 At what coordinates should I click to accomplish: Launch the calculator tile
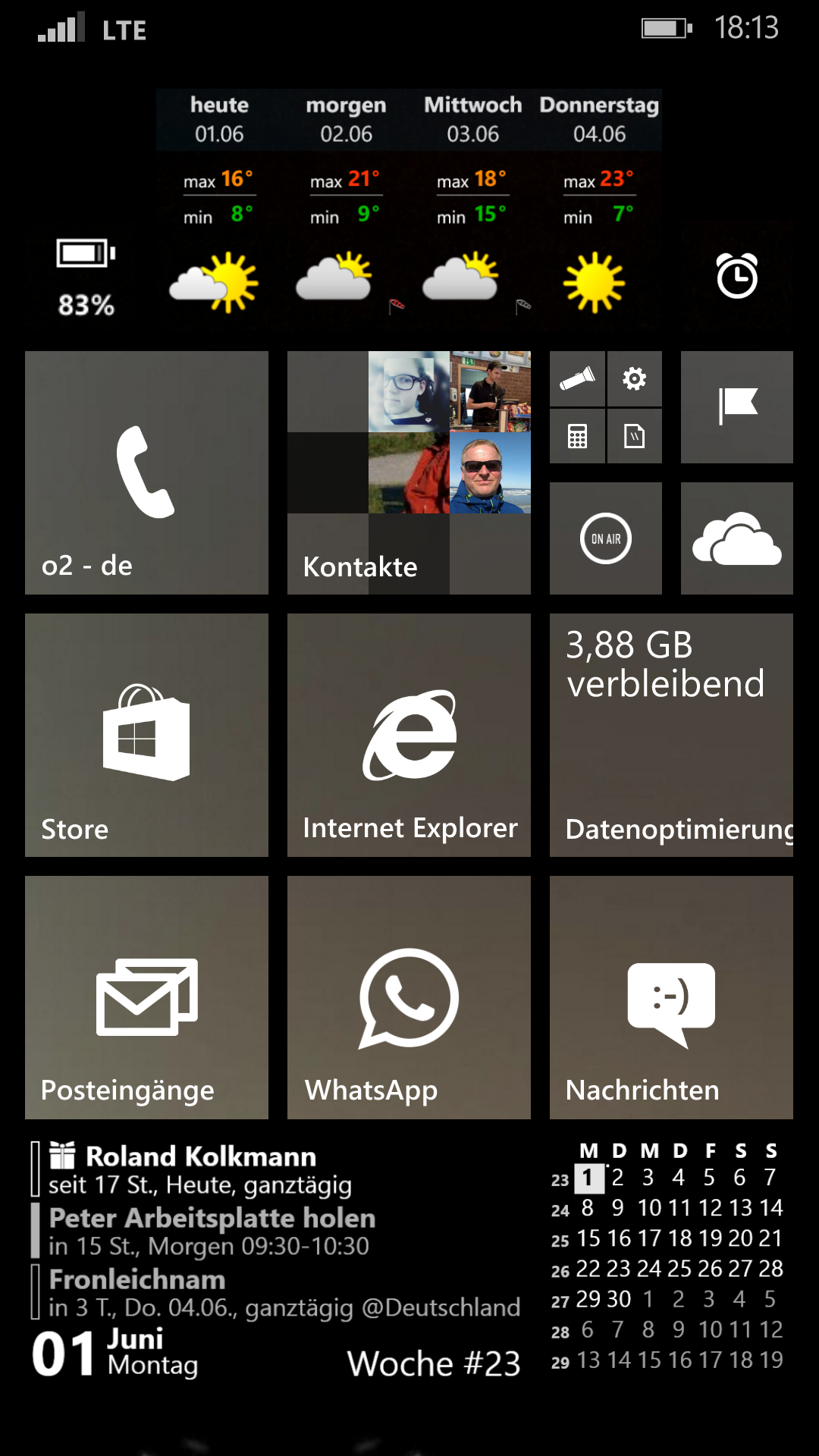point(577,436)
